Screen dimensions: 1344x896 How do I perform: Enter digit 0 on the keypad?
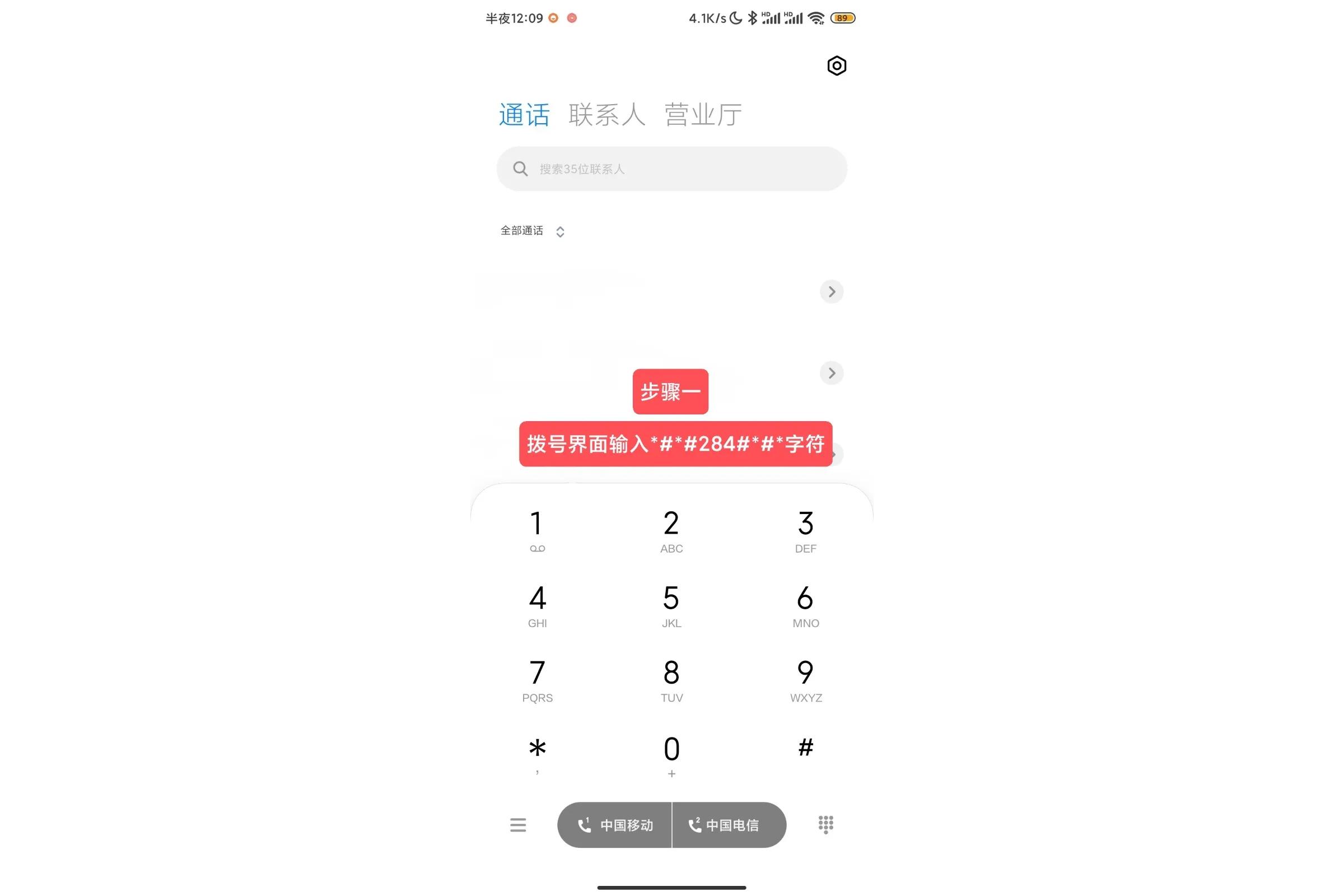[x=671, y=755]
